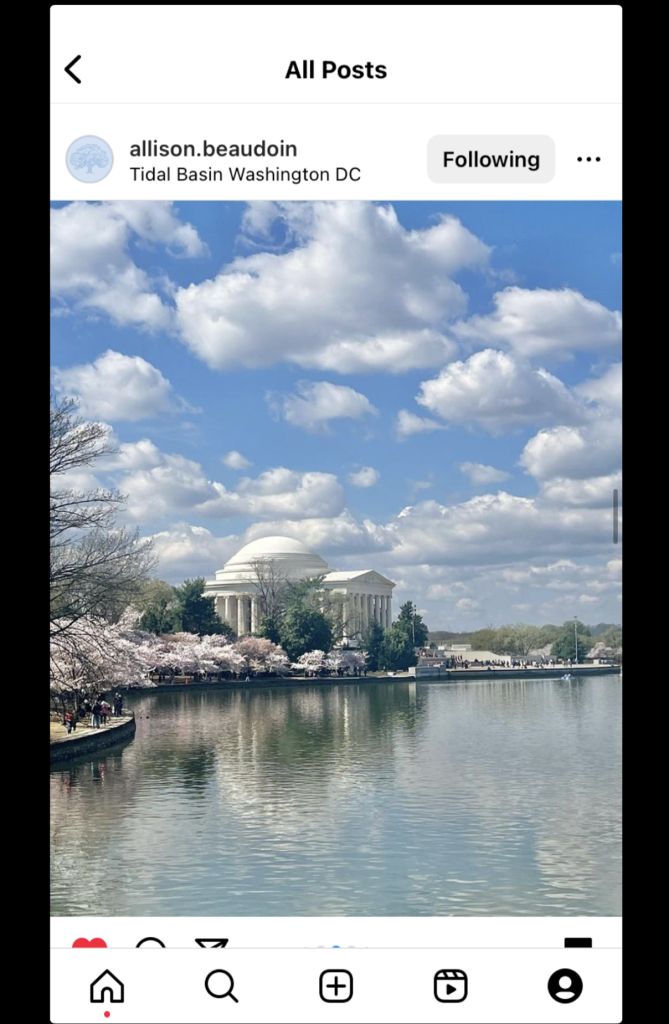Open the post's three-dot options menu
The height and width of the screenshot is (1024, 669).
point(588,160)
